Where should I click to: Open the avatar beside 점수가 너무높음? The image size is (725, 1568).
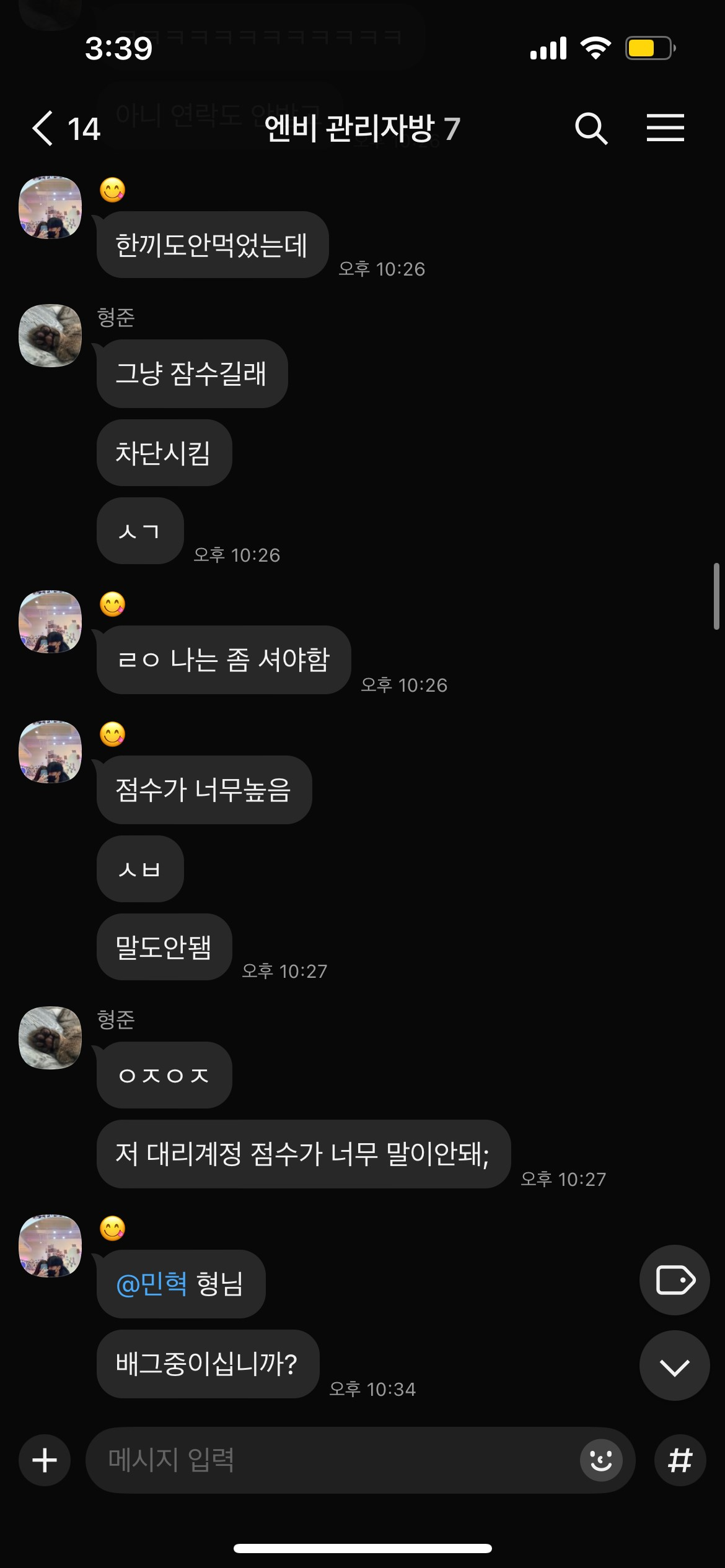pos(50,752)
